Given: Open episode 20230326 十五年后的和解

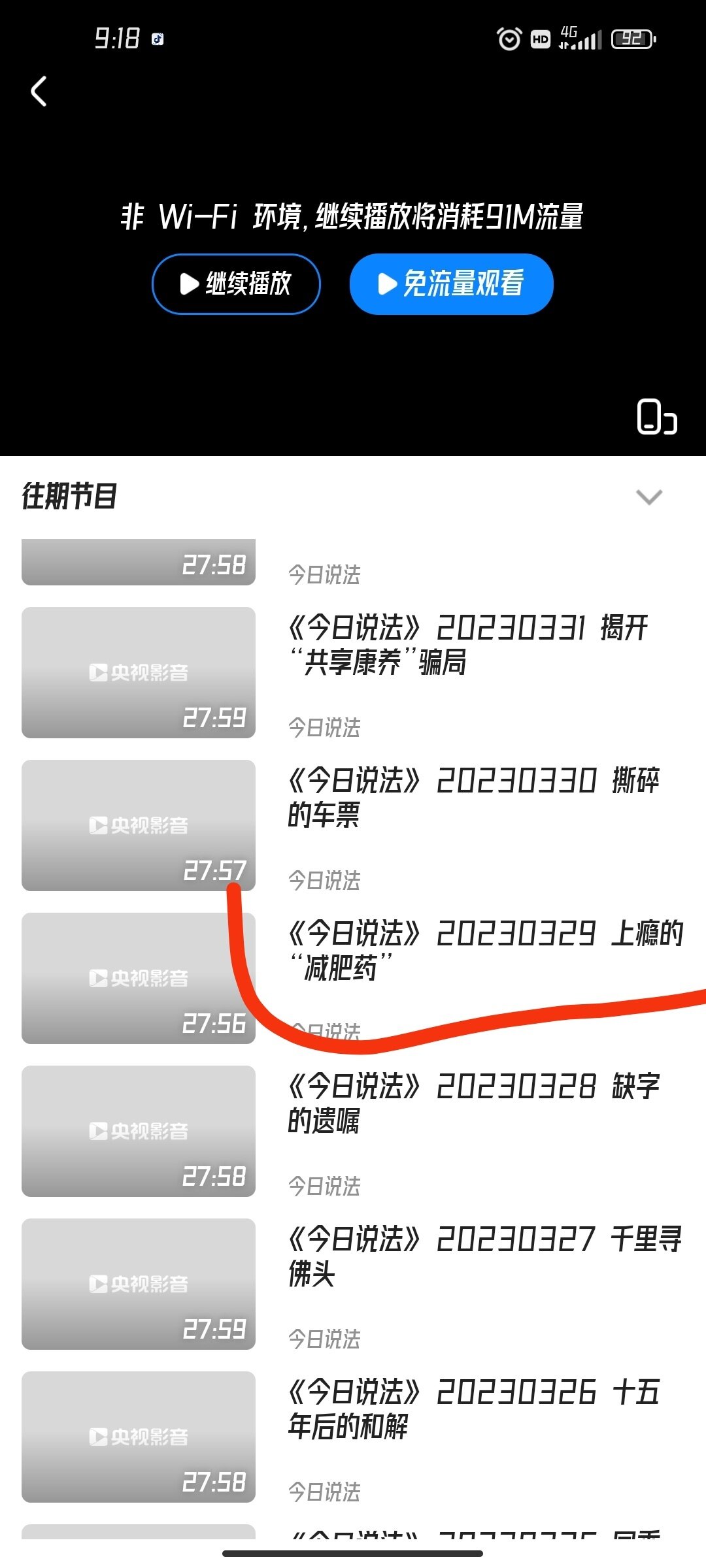Looking at the screenshot, I should [x=353, y=1437].
